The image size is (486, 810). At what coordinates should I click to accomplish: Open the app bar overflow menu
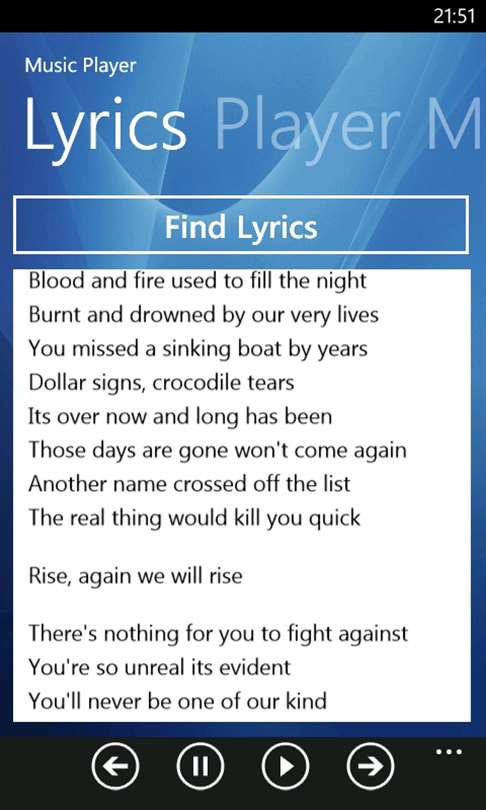449,752
